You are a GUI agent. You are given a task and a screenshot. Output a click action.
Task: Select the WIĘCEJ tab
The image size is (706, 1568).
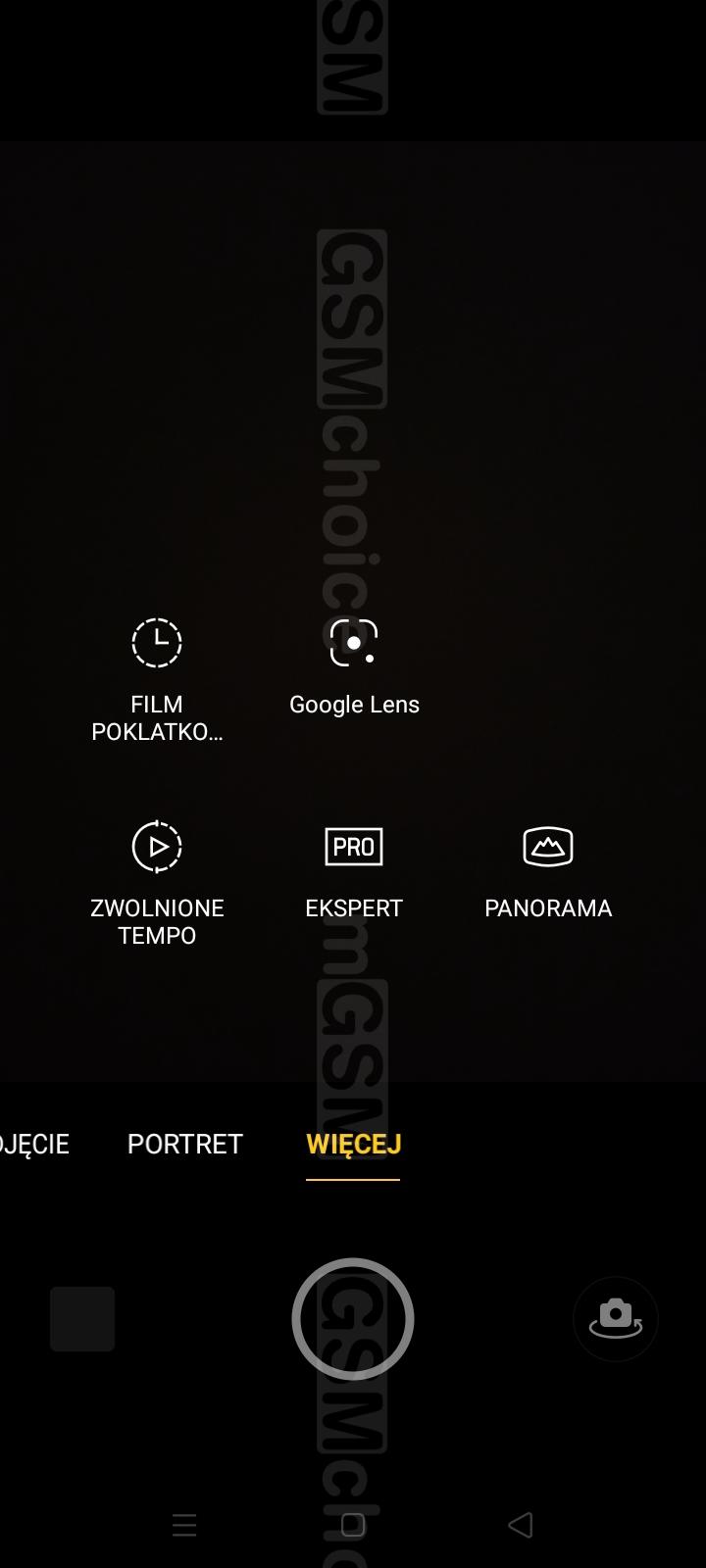(353, 1144)
